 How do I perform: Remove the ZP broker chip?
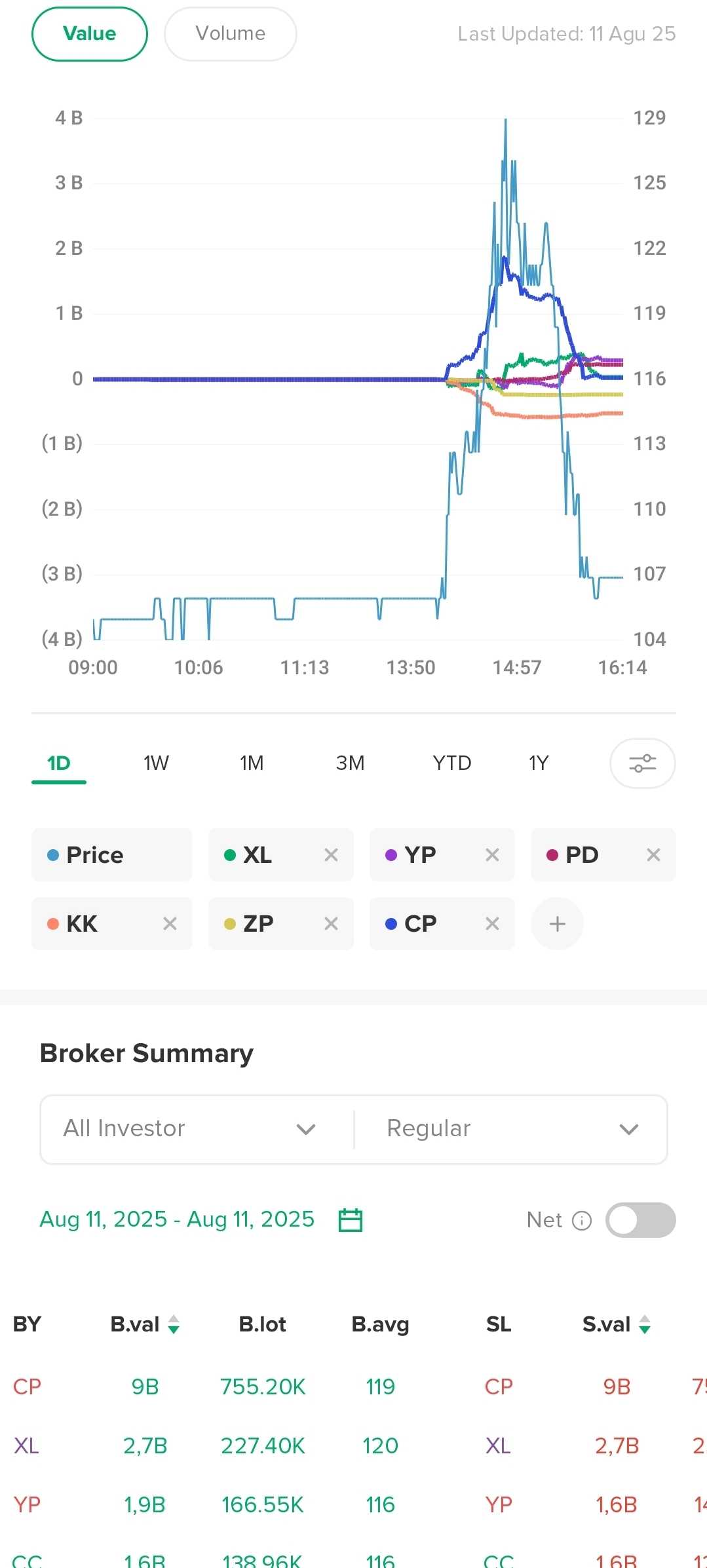(331, 923)
